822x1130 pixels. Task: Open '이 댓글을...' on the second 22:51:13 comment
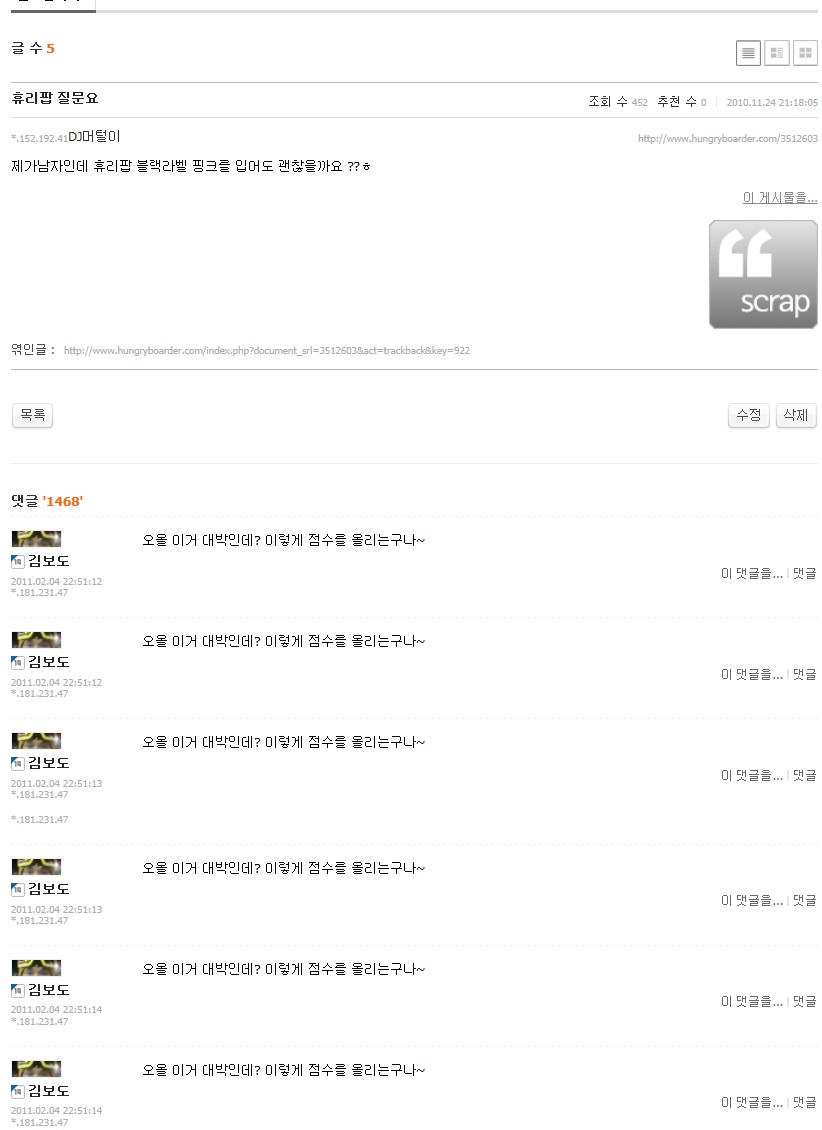pyautogui.click(x=751, y=901)
